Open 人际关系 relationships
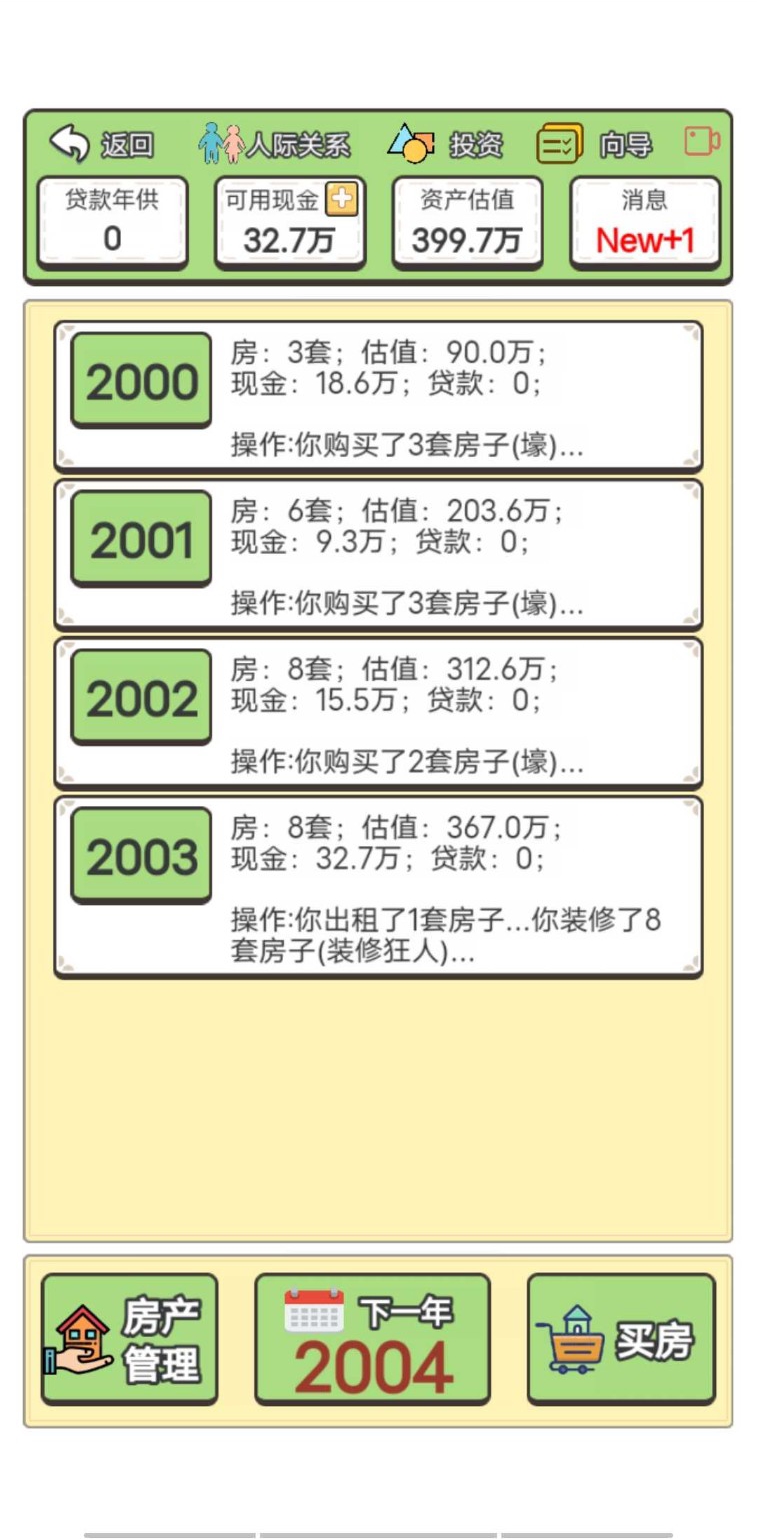The width and height of the screenshot is (757, 1539). pyautogui.click(x=274, y=145)
